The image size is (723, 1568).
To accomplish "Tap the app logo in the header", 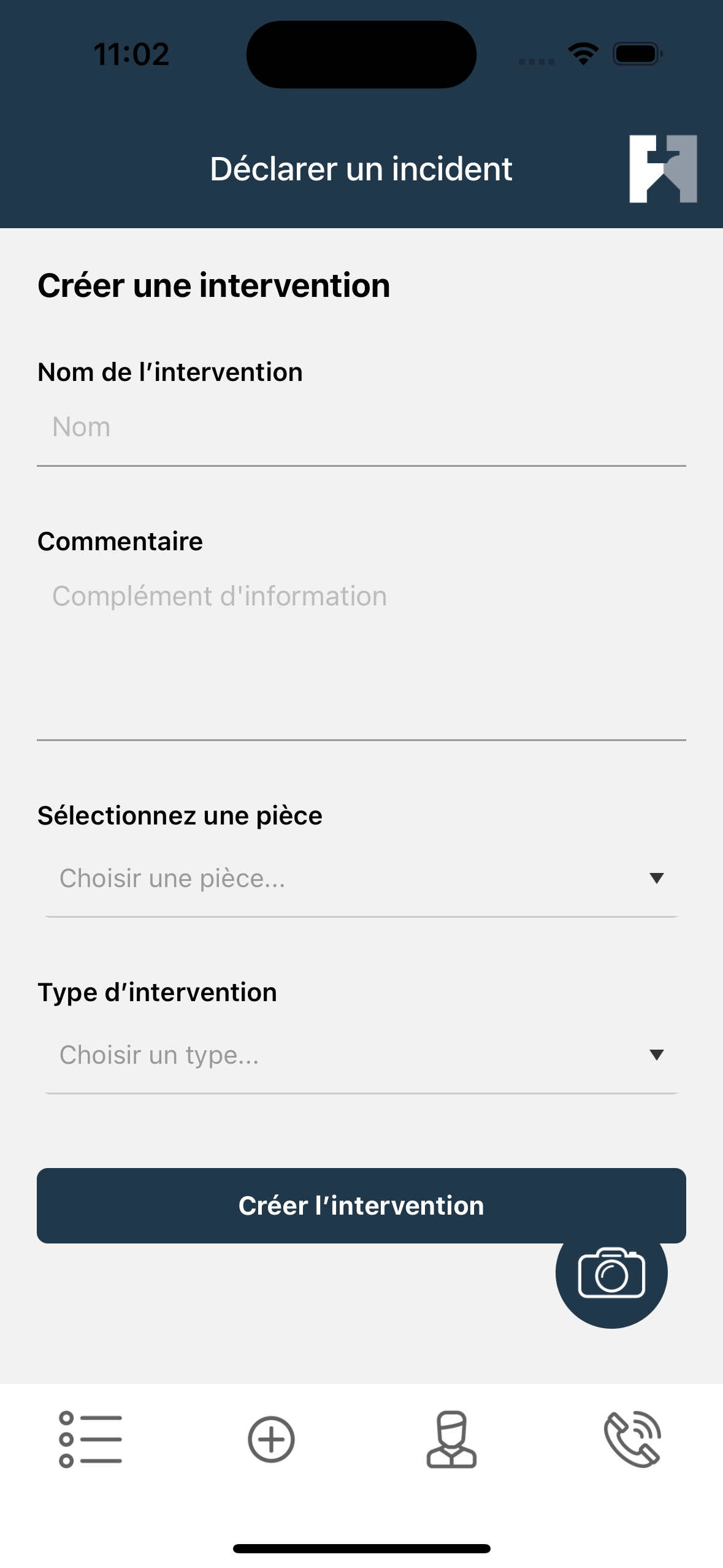I will 664,169.
